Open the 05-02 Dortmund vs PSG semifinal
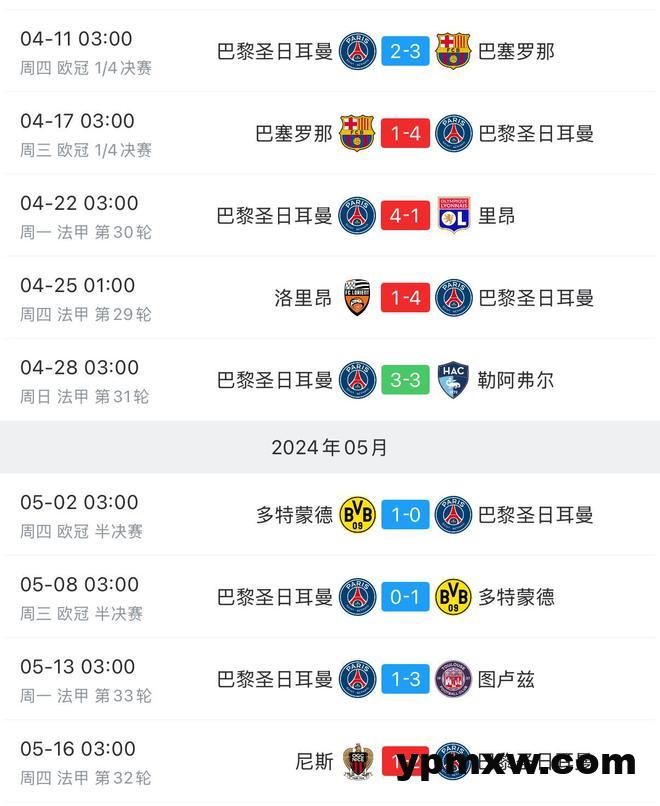The image size is (660, 806). [405, 515]
